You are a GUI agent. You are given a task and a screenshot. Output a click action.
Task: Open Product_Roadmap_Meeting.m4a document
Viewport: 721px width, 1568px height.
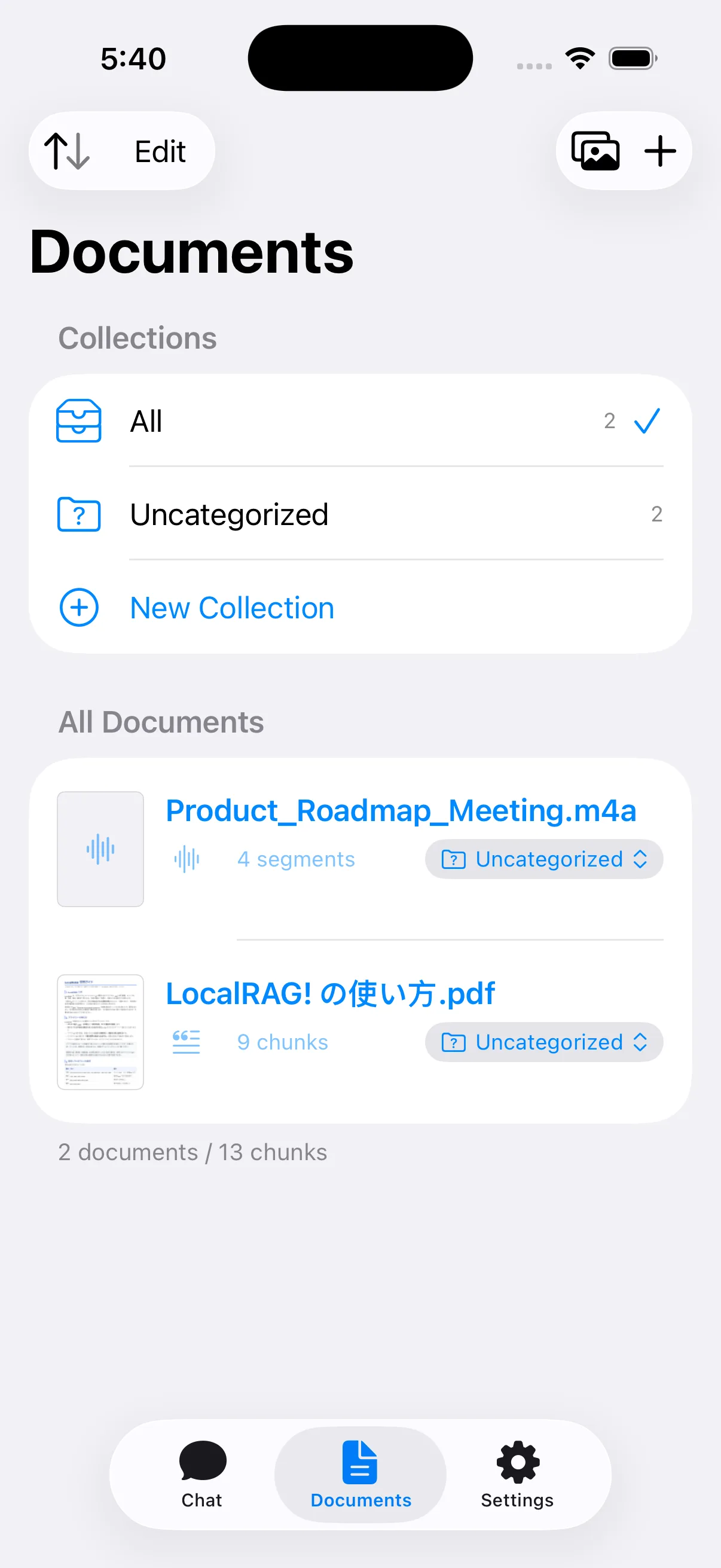tap(401, 811)
